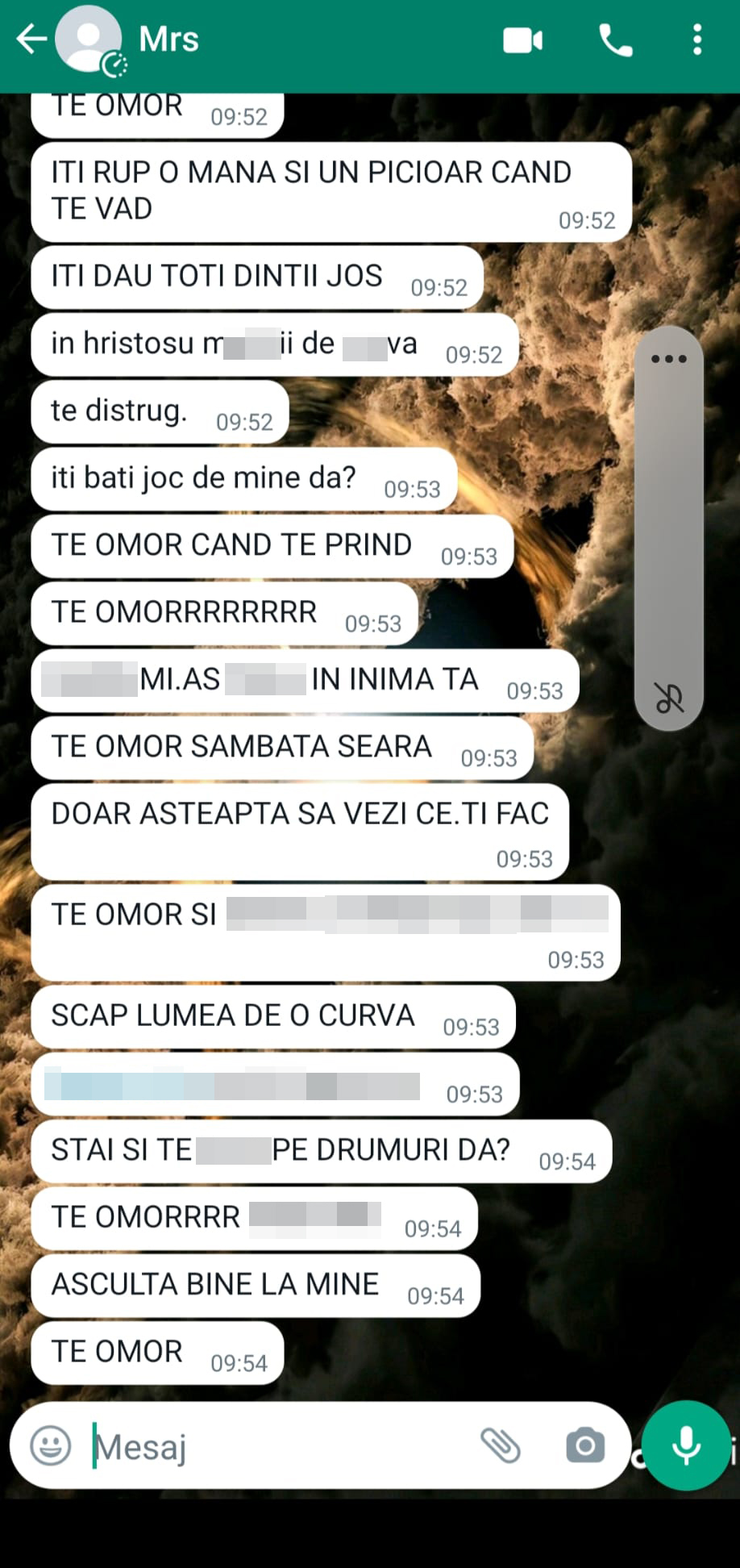Attach a file with the paperclip
This screenshot has height=1568, width=740.
(x=501, y=1445)
